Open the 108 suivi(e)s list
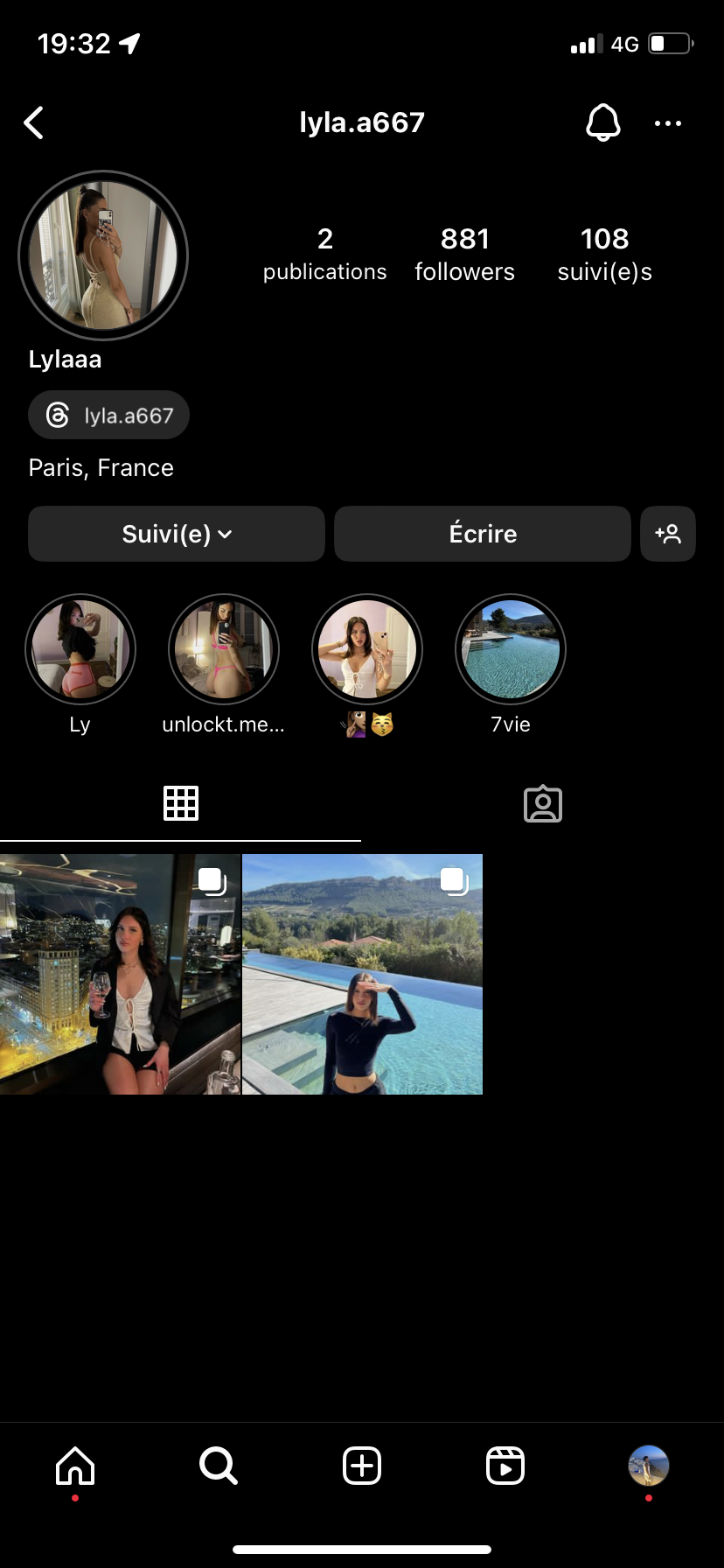Image resolution: width=724 pixels, height=1568 pixels. pos(604,254)
